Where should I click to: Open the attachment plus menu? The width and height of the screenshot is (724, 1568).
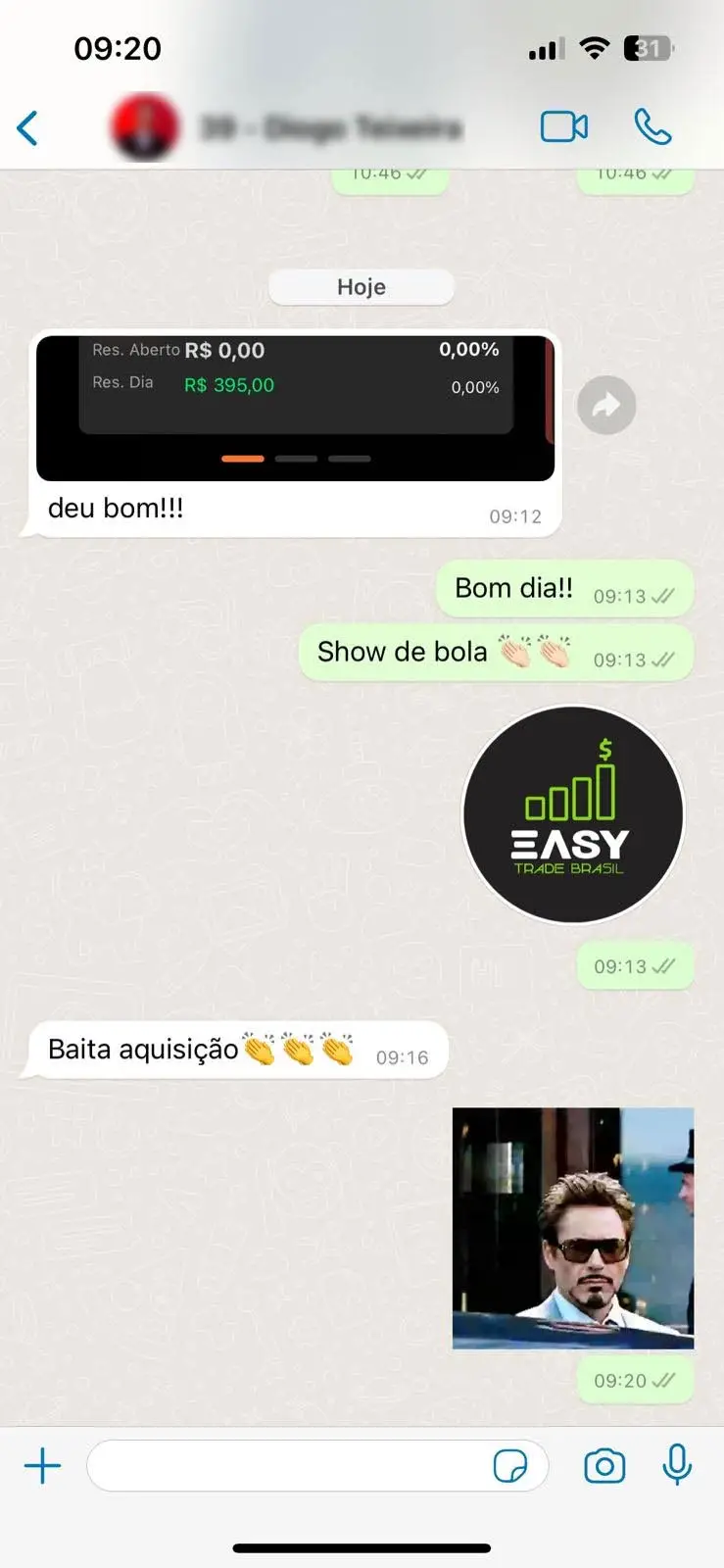(42, 1466)
